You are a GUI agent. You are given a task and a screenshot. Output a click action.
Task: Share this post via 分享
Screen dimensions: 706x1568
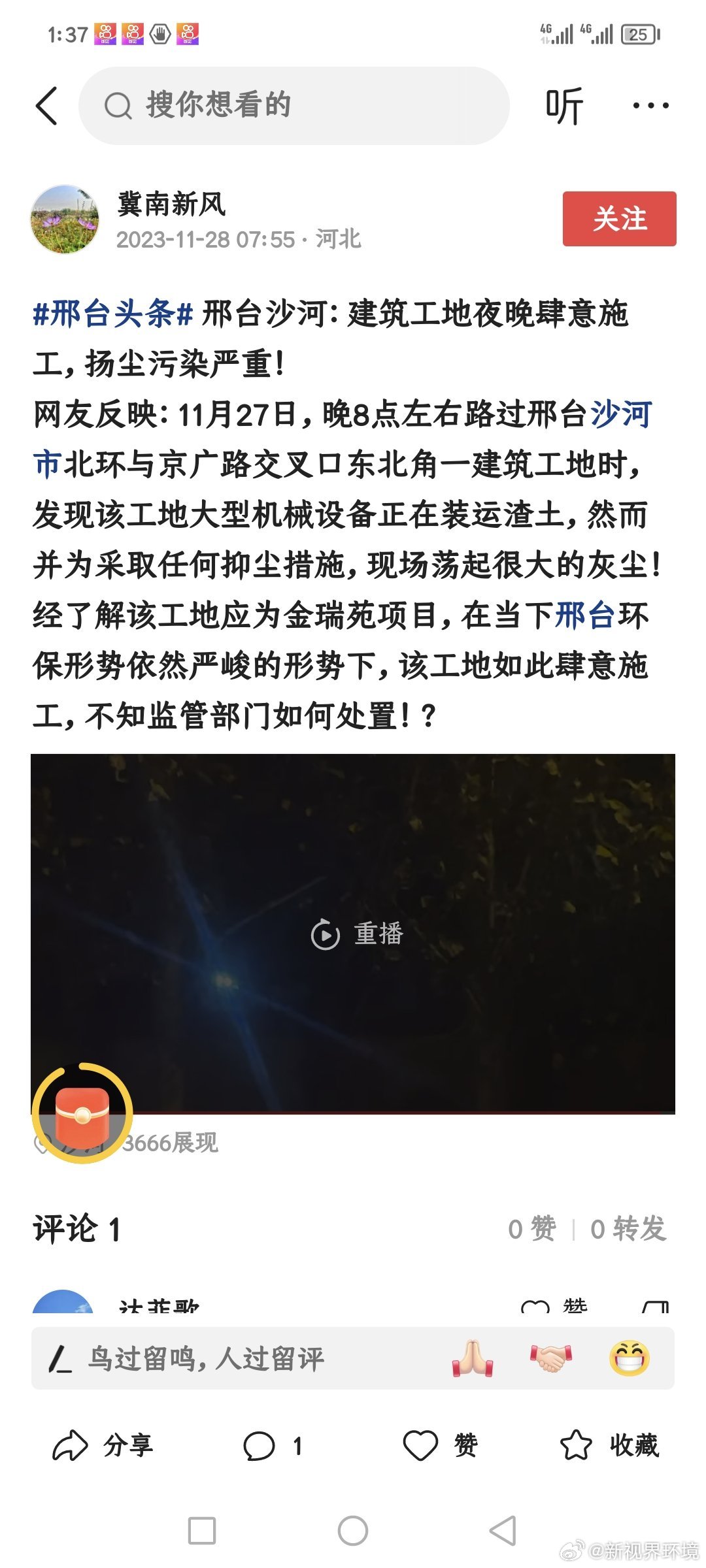(103, 1446)
